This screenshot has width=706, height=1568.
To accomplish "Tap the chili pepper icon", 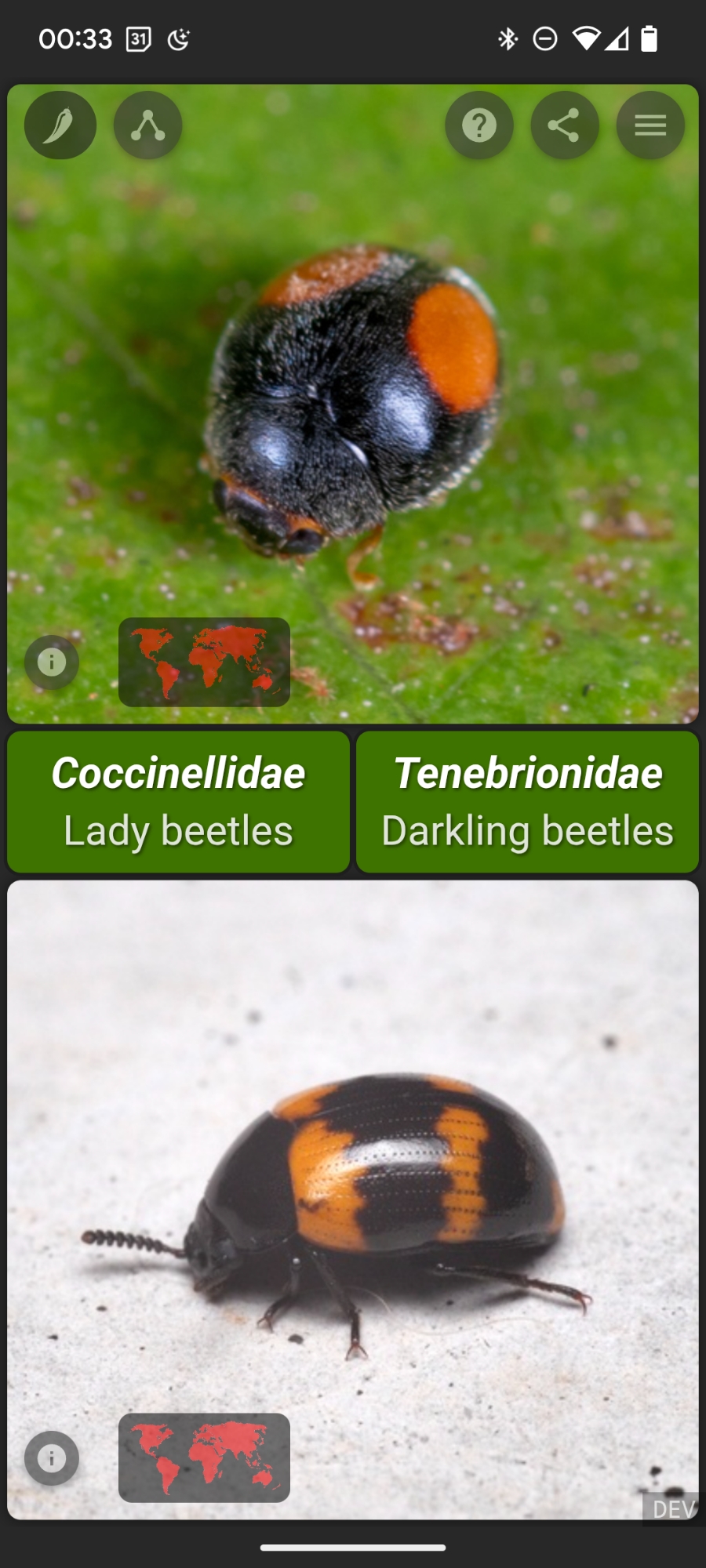I will (60, 125).
